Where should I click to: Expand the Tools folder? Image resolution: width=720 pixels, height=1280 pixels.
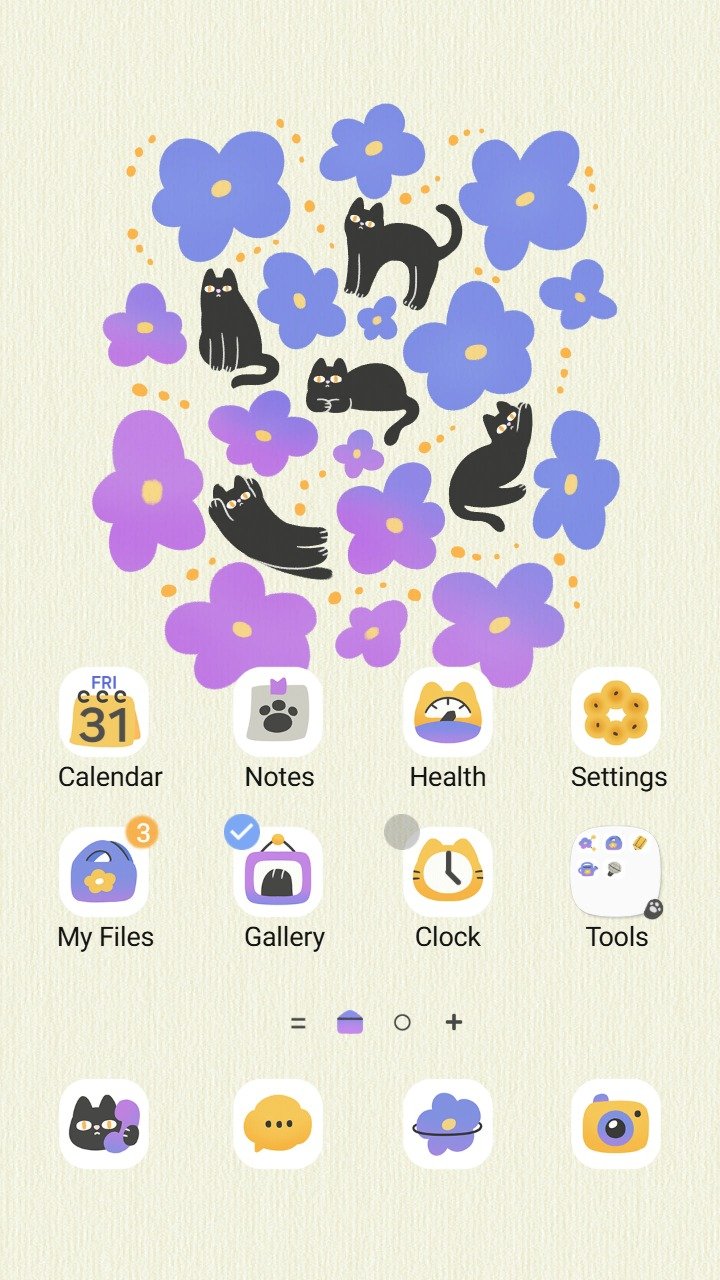point(616,873)
